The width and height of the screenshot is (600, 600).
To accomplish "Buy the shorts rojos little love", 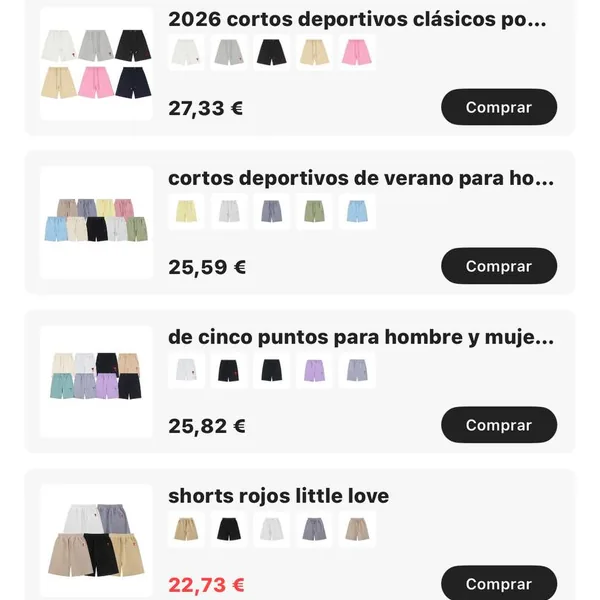I will click(498, 583).
